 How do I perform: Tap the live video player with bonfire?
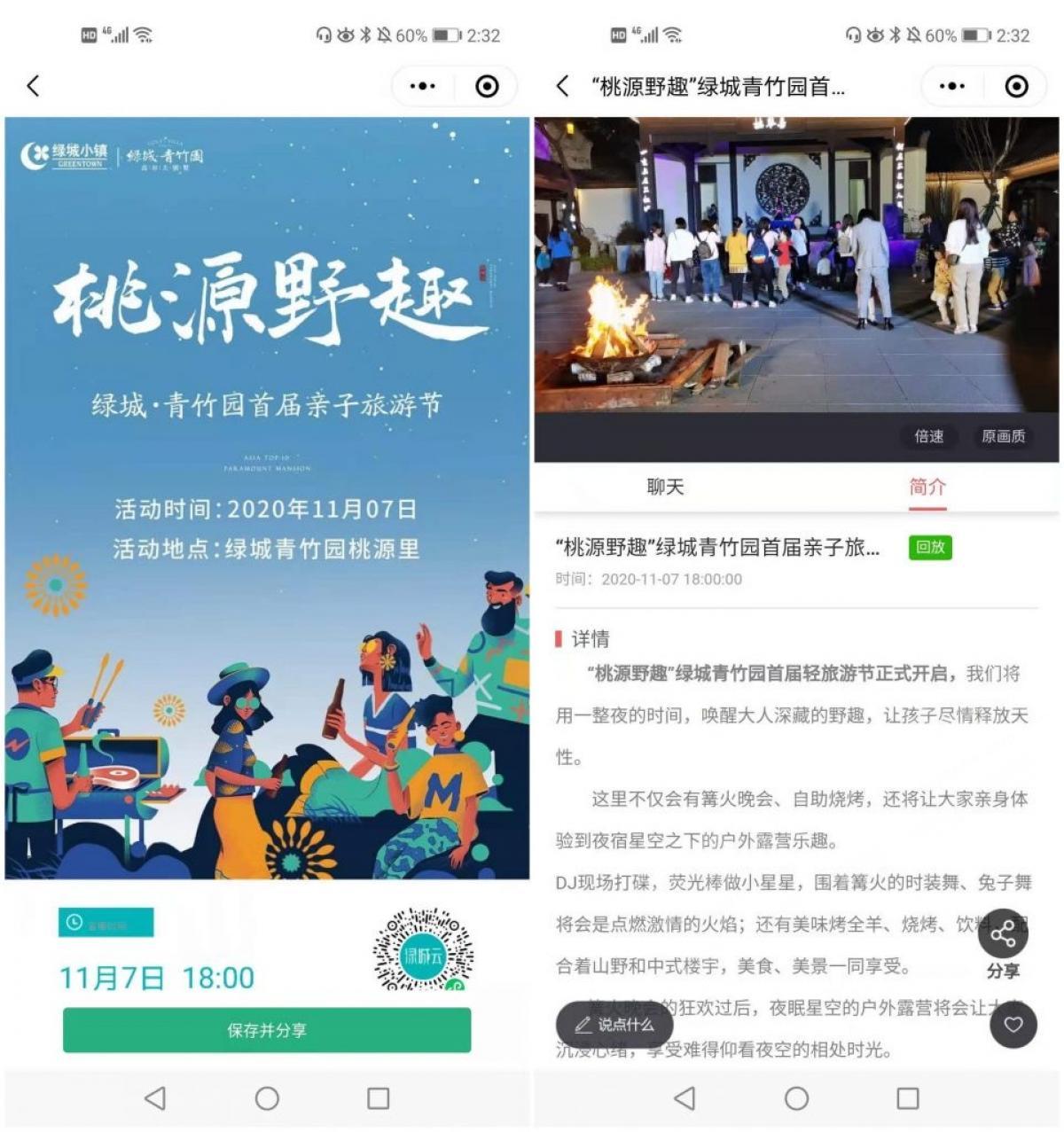pos(795,266)
